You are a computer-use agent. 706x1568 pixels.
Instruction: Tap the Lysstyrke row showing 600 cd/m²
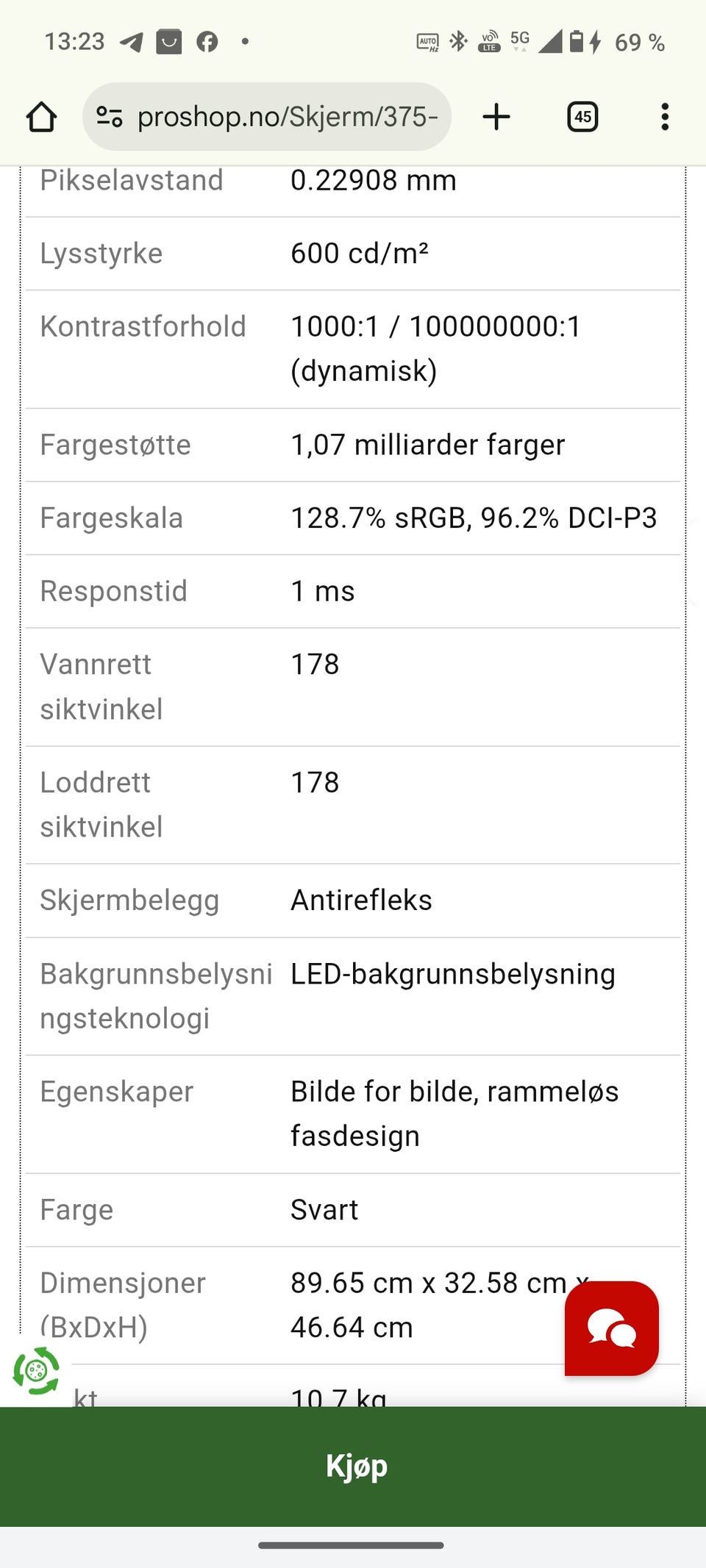pyautogui.click(x=353, y=253)
